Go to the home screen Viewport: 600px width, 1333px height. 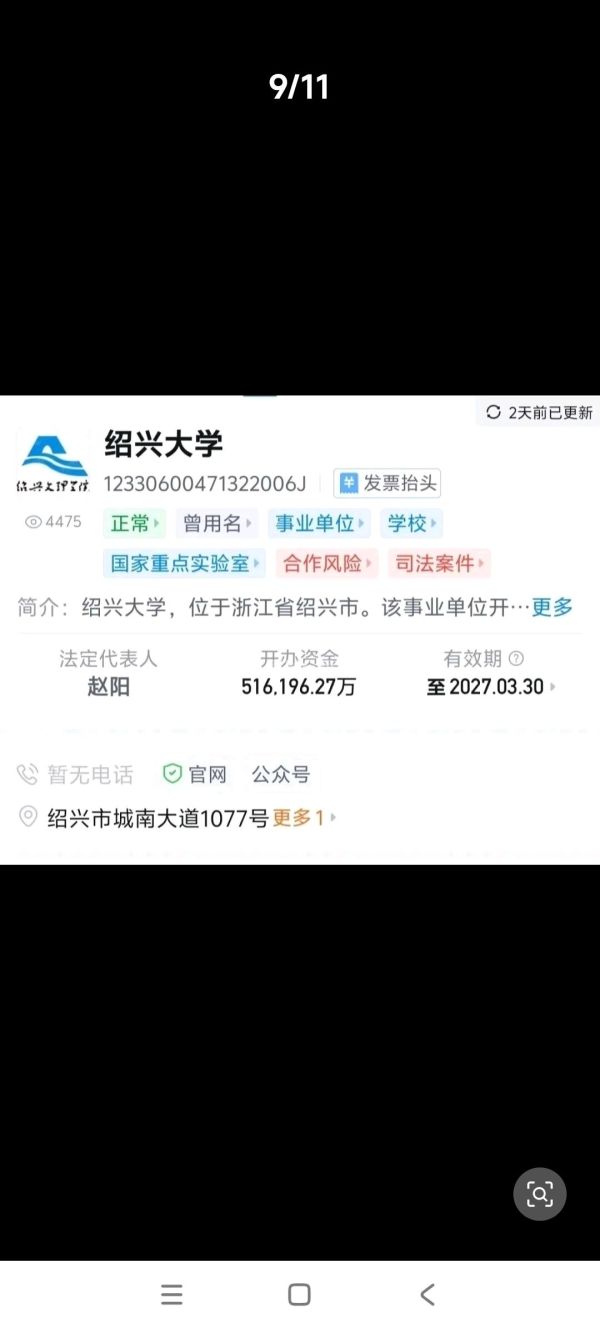coord(299,1295)
